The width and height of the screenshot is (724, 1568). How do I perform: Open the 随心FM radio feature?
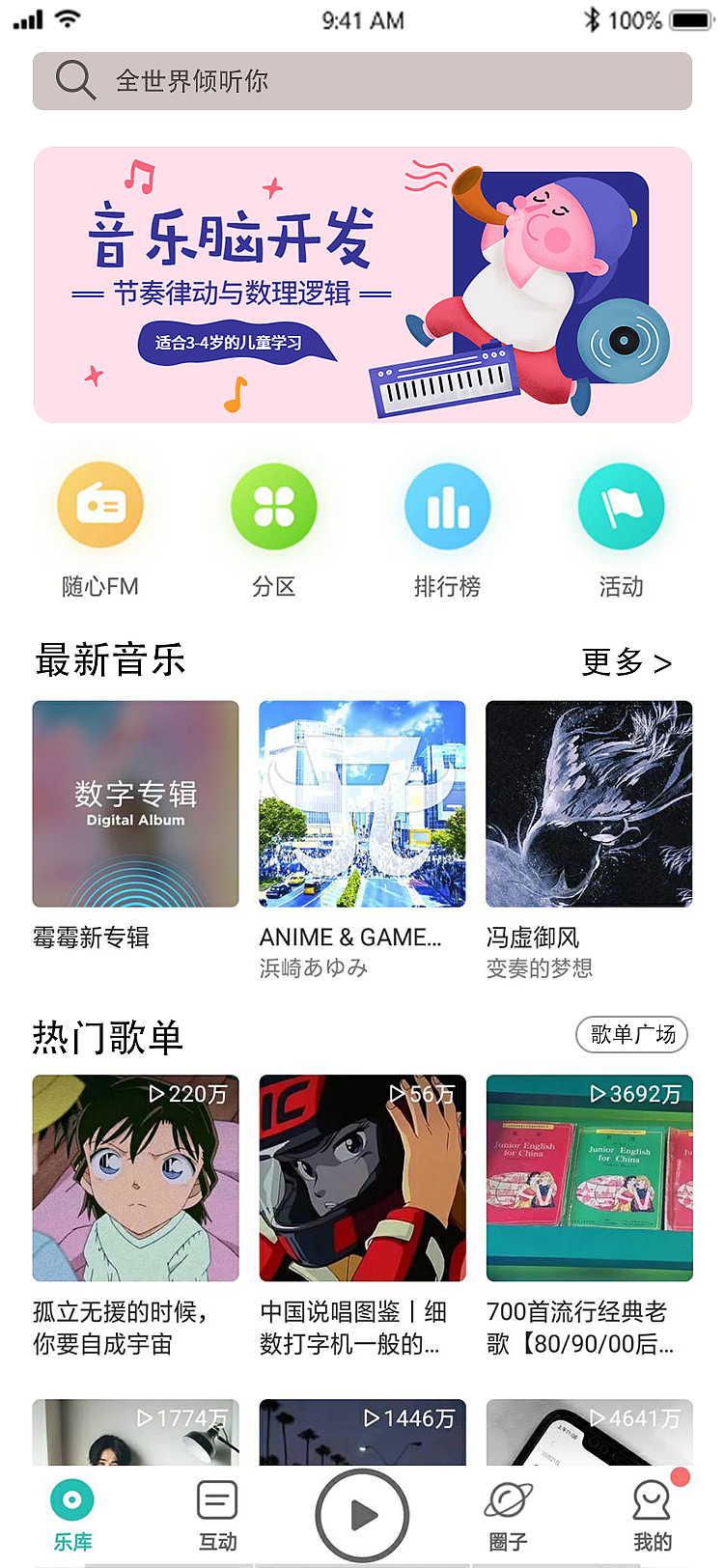(100, 505)
